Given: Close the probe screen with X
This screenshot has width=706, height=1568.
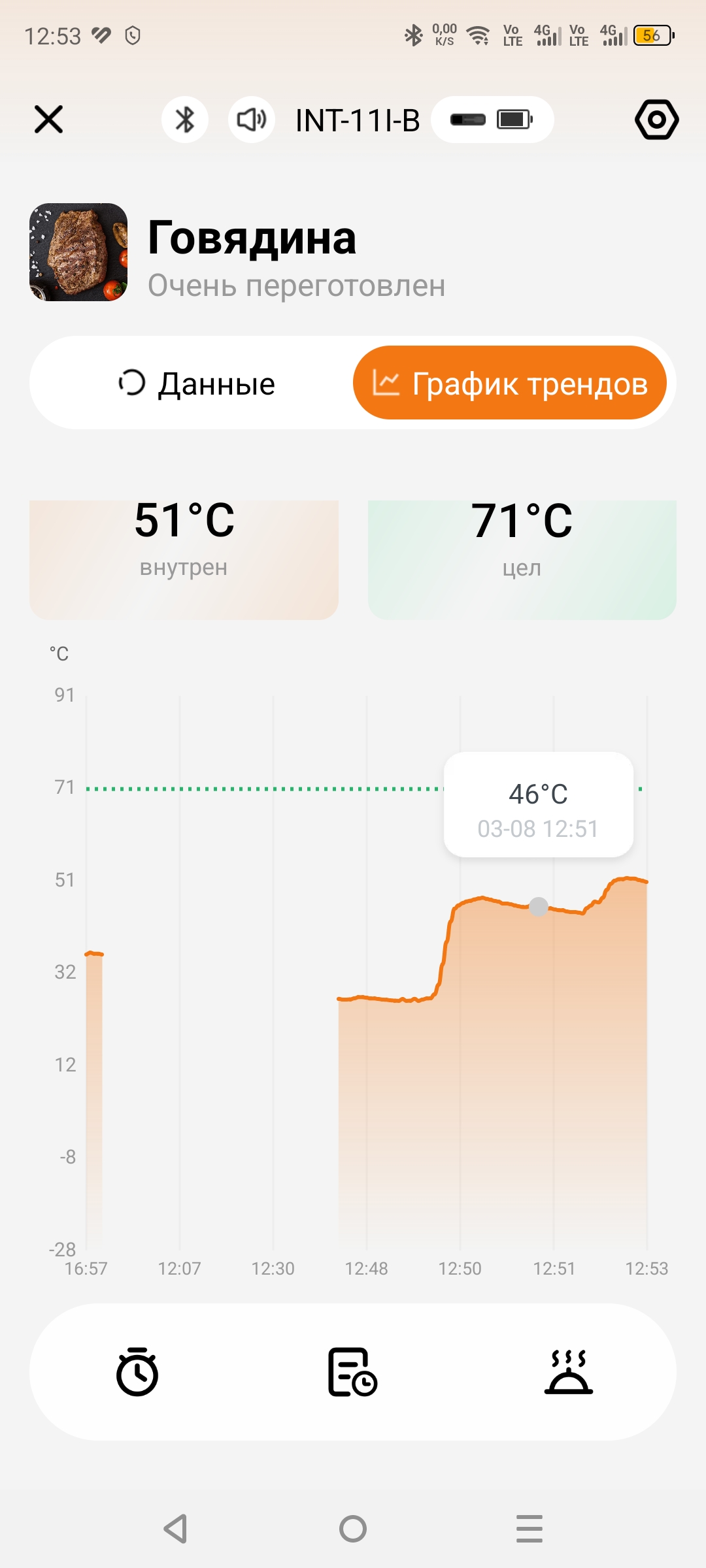Looking at the screenshot, I should (48, 120).
